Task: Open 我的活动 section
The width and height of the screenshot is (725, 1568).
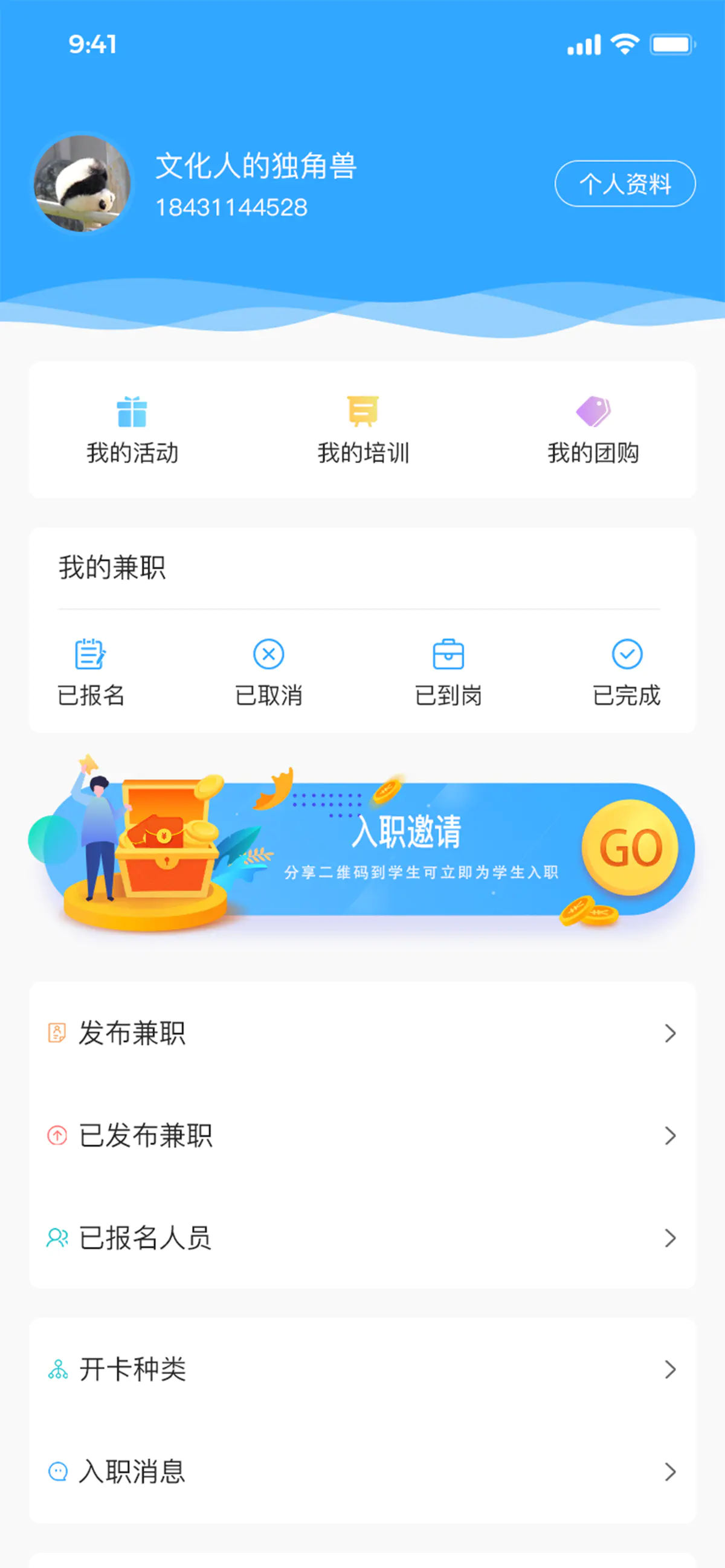Action: [132, 430]
